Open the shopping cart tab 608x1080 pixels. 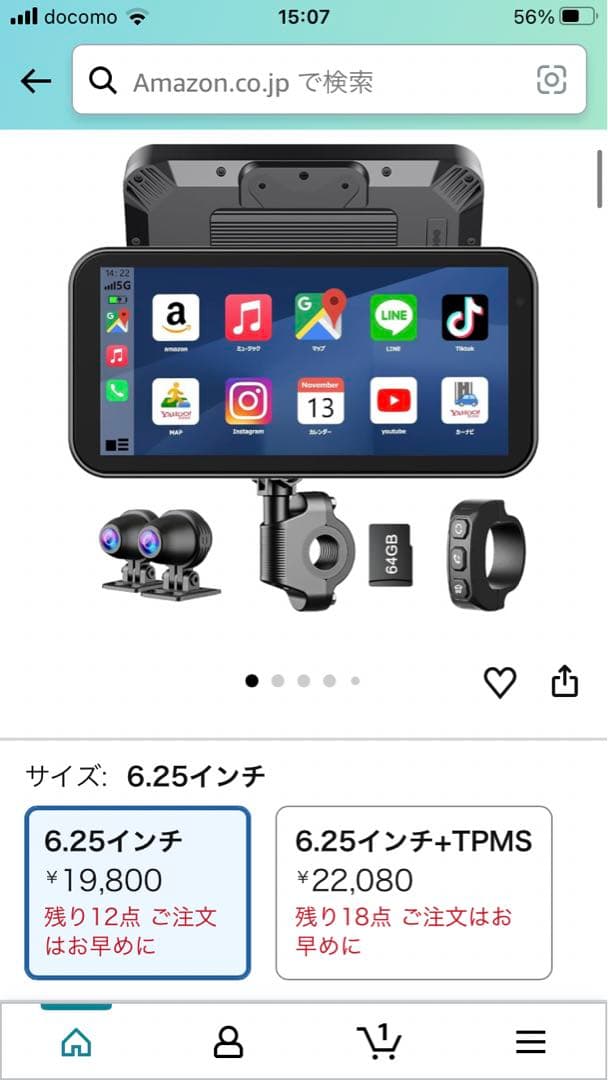click(x=379, y=1043)
